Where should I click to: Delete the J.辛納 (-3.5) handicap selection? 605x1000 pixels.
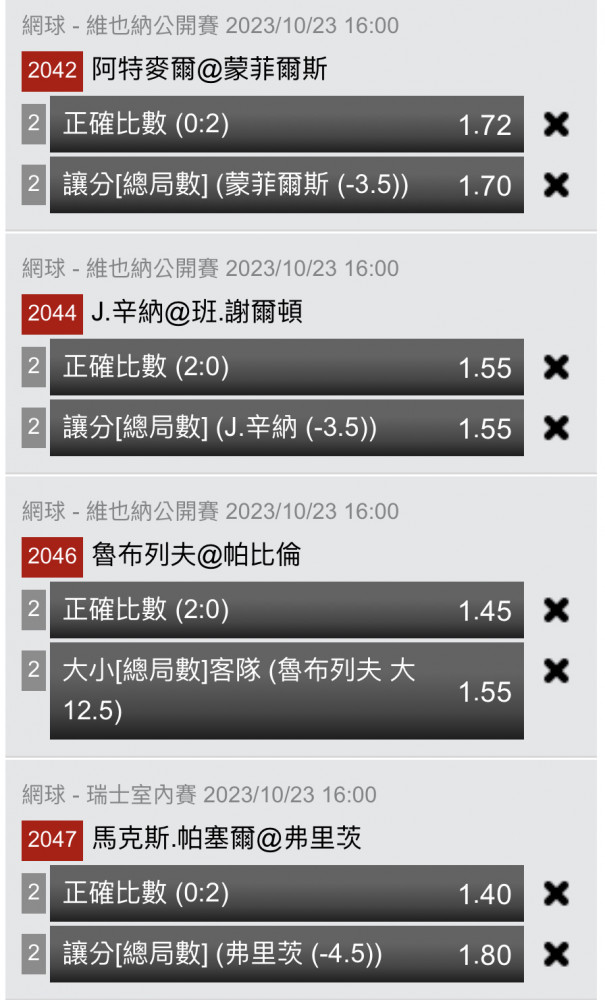556,428
